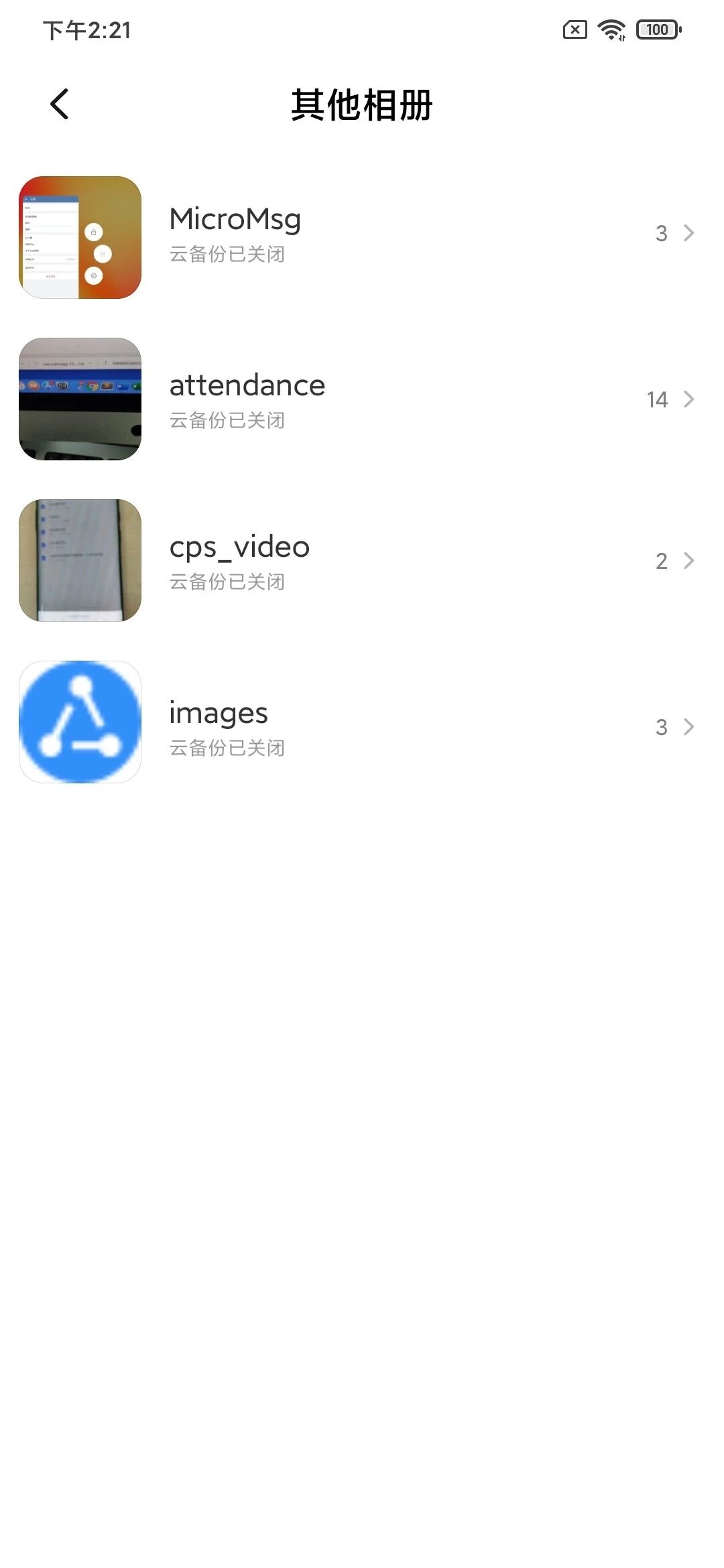Go back from 其他相册
Viewport: 724px width, 1568px height.
(x=60, y=105)
